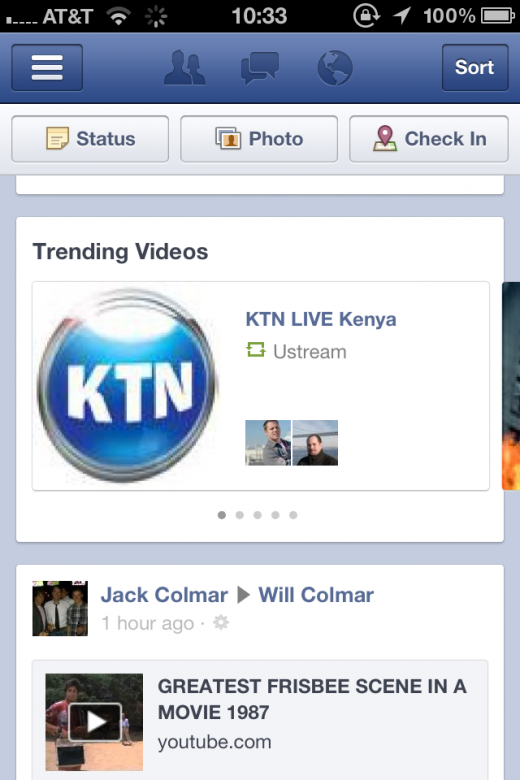Tap the Check In button
Image resolution: width=520 pixels, height=780 pixels.
[x=428, y=139]
